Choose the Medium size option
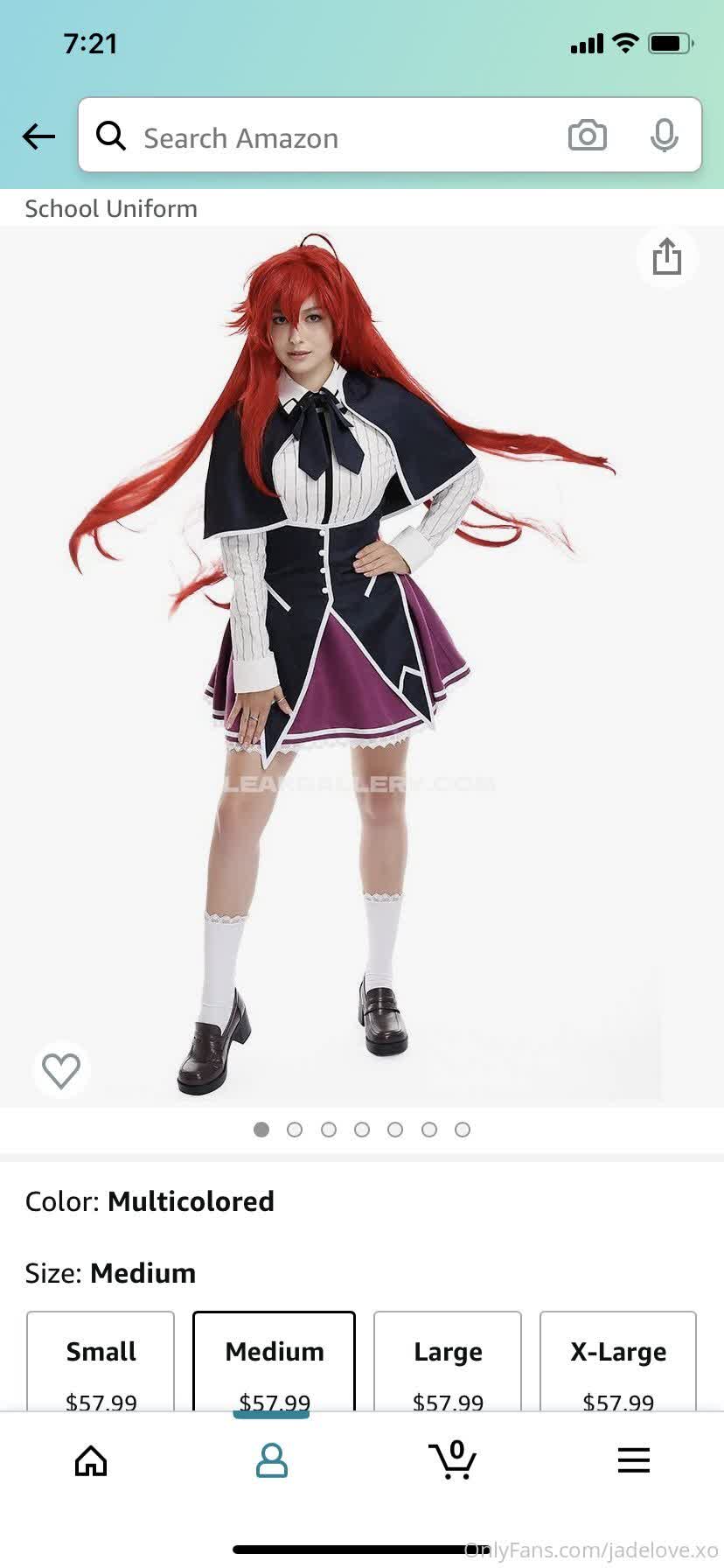The width and height of the screenshot is (724, 1568). tap(274, 1363)
